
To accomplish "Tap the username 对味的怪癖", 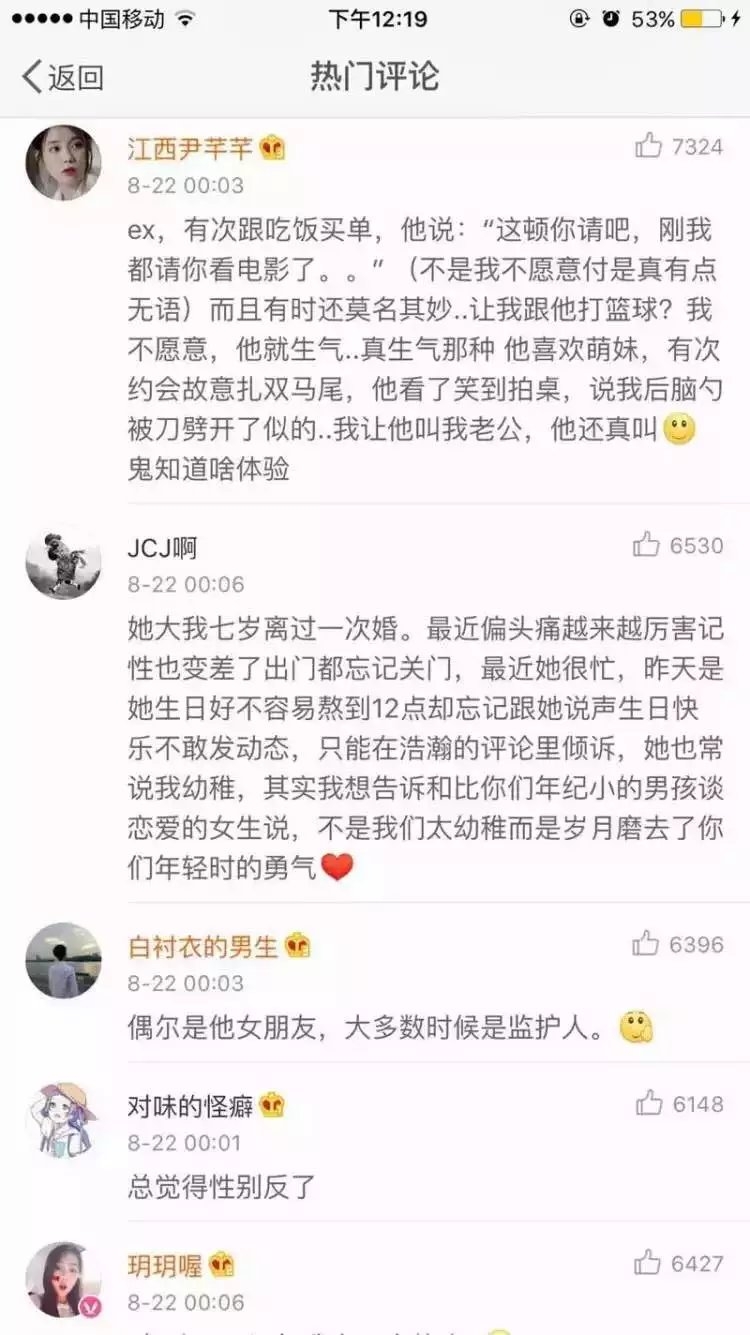I will click(190, 1106).
